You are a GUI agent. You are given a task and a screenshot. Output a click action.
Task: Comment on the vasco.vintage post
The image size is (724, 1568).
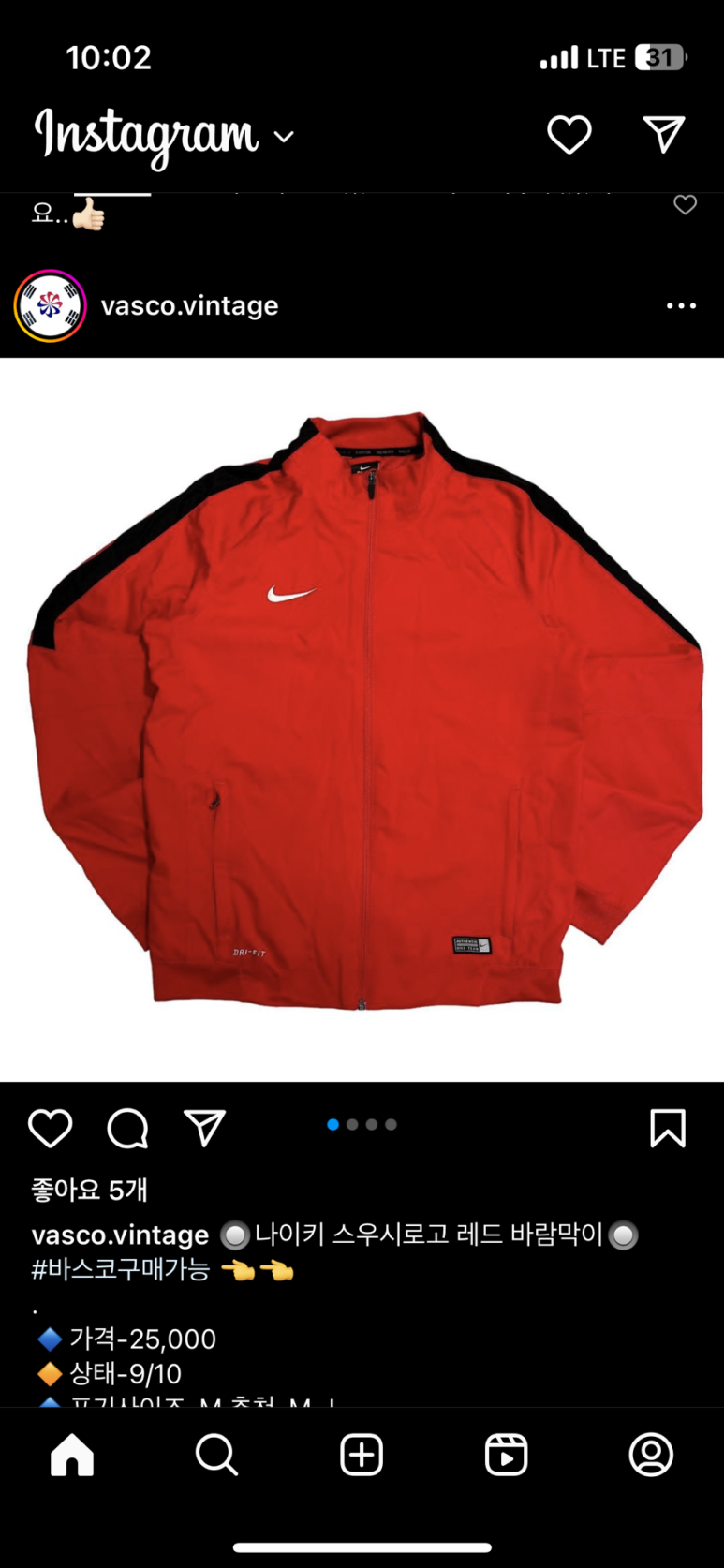(127, 1128)
